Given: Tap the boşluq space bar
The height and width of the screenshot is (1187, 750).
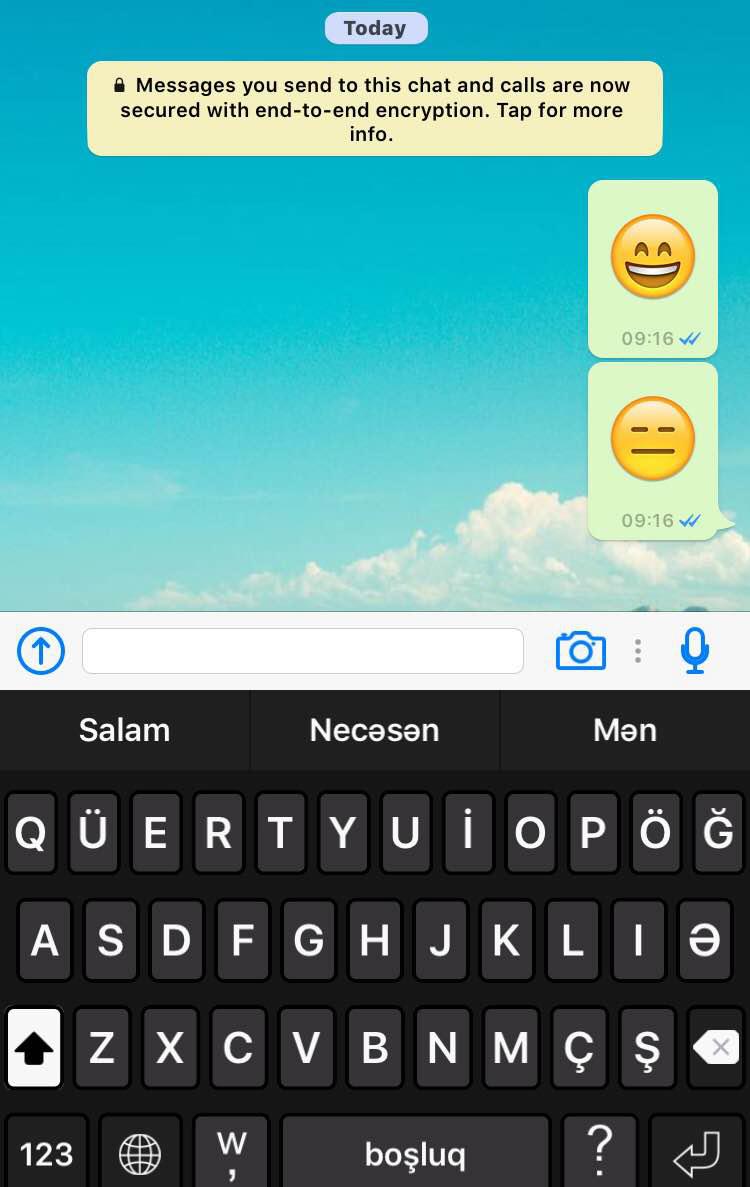Looking at the screenshot, I should point(415,1153).
